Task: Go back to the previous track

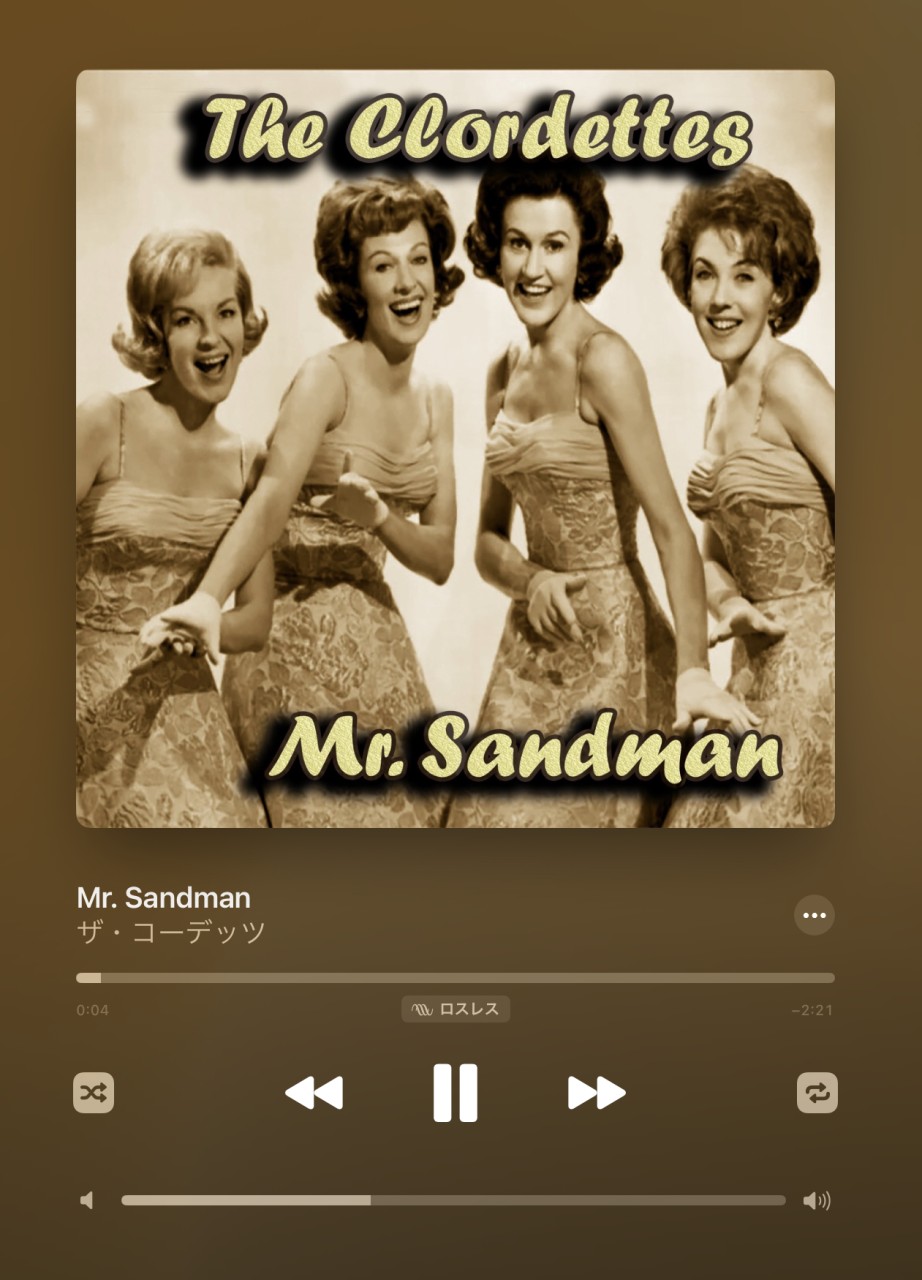Action: pos(314,1092)
